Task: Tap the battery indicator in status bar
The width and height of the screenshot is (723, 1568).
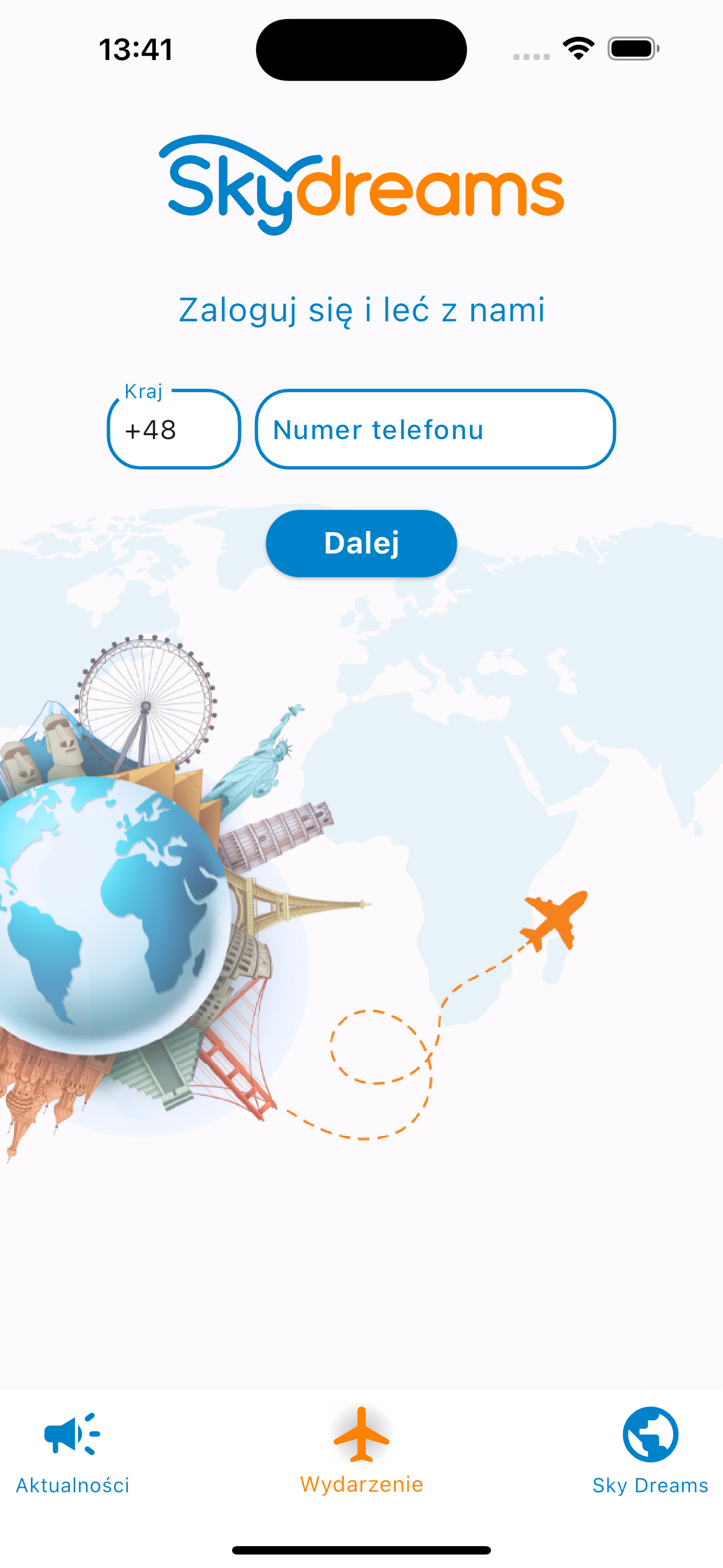Action: coord(631,49)
